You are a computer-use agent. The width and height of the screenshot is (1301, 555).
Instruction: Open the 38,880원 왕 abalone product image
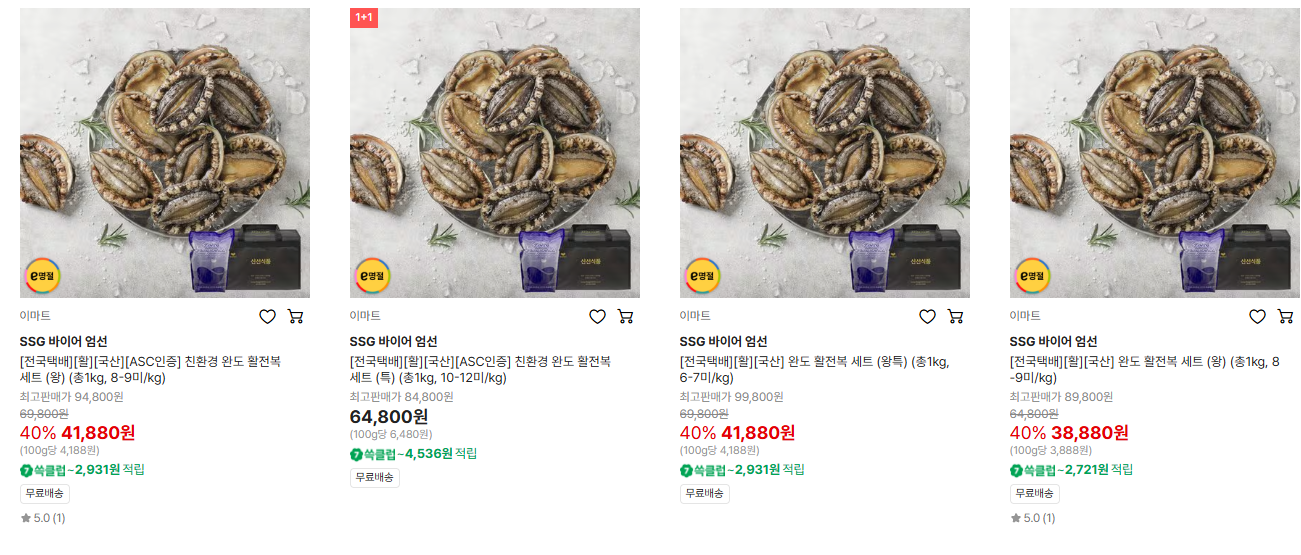coord(1155,153)
